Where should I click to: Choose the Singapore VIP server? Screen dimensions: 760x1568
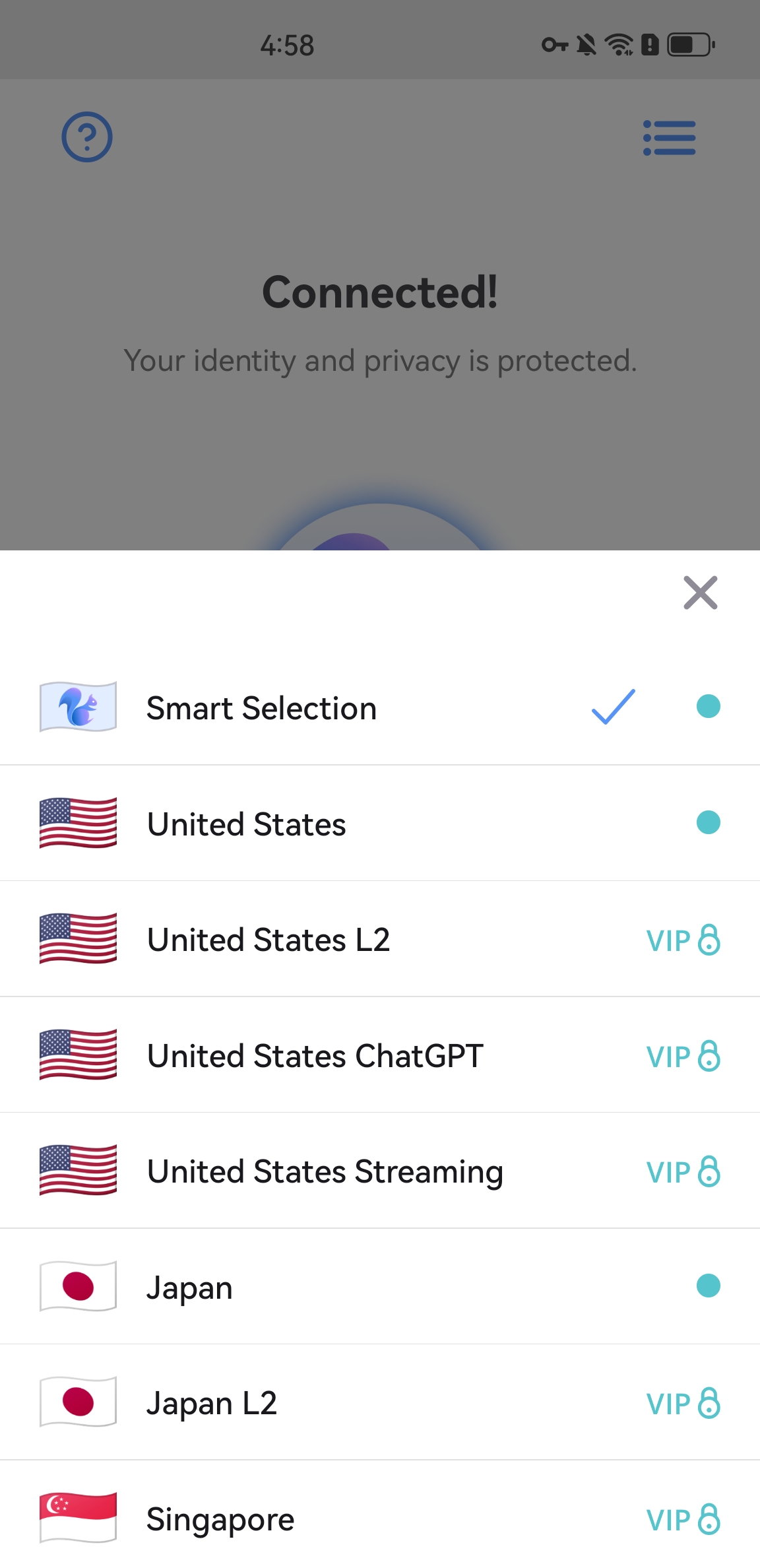pyautogui.click(x=220, y=1519)
